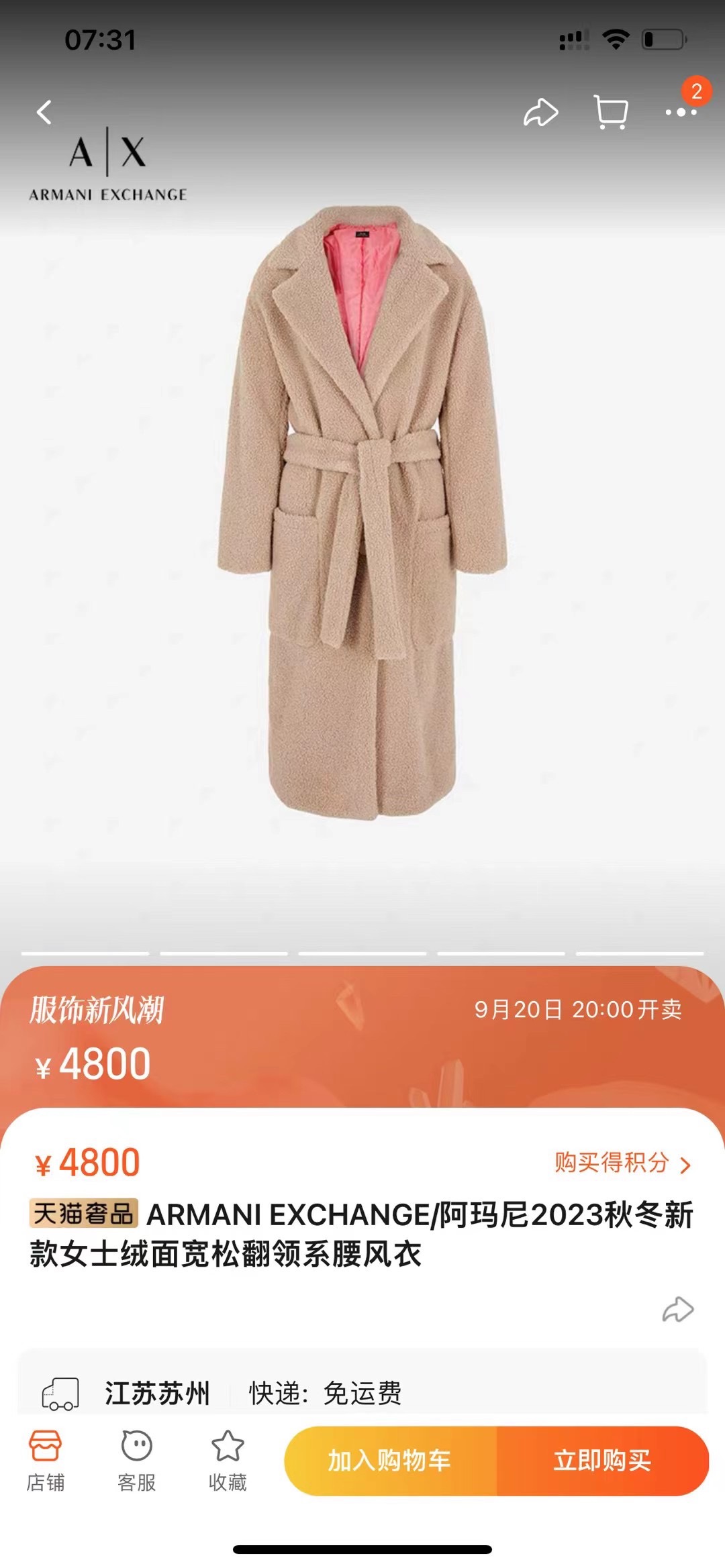Tap 加入购物车 button
Image resolution: width=725 pixels, height=1568 pixels.
coord(390,1461)
